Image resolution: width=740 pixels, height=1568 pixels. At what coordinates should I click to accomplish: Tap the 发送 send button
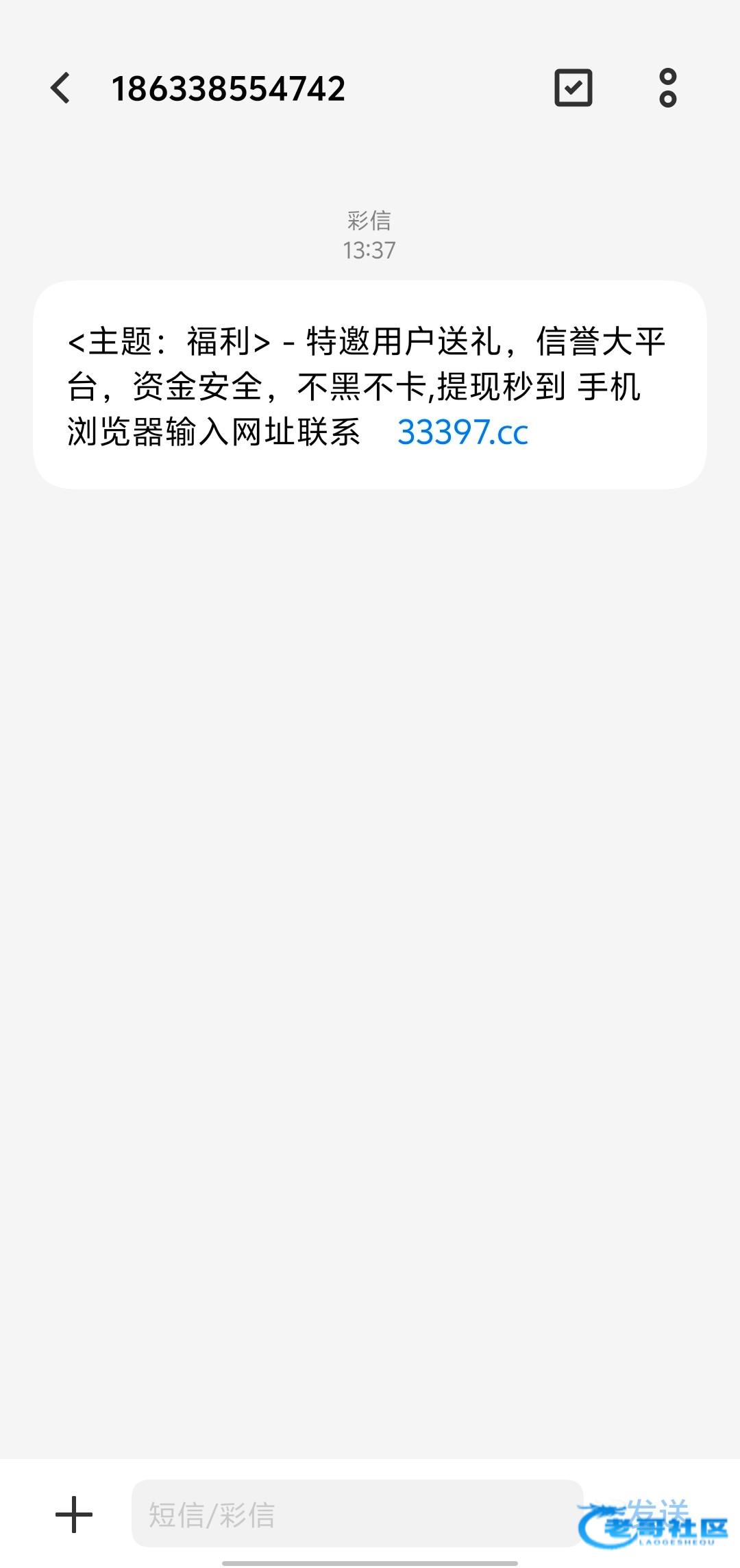coord(656,1513)
